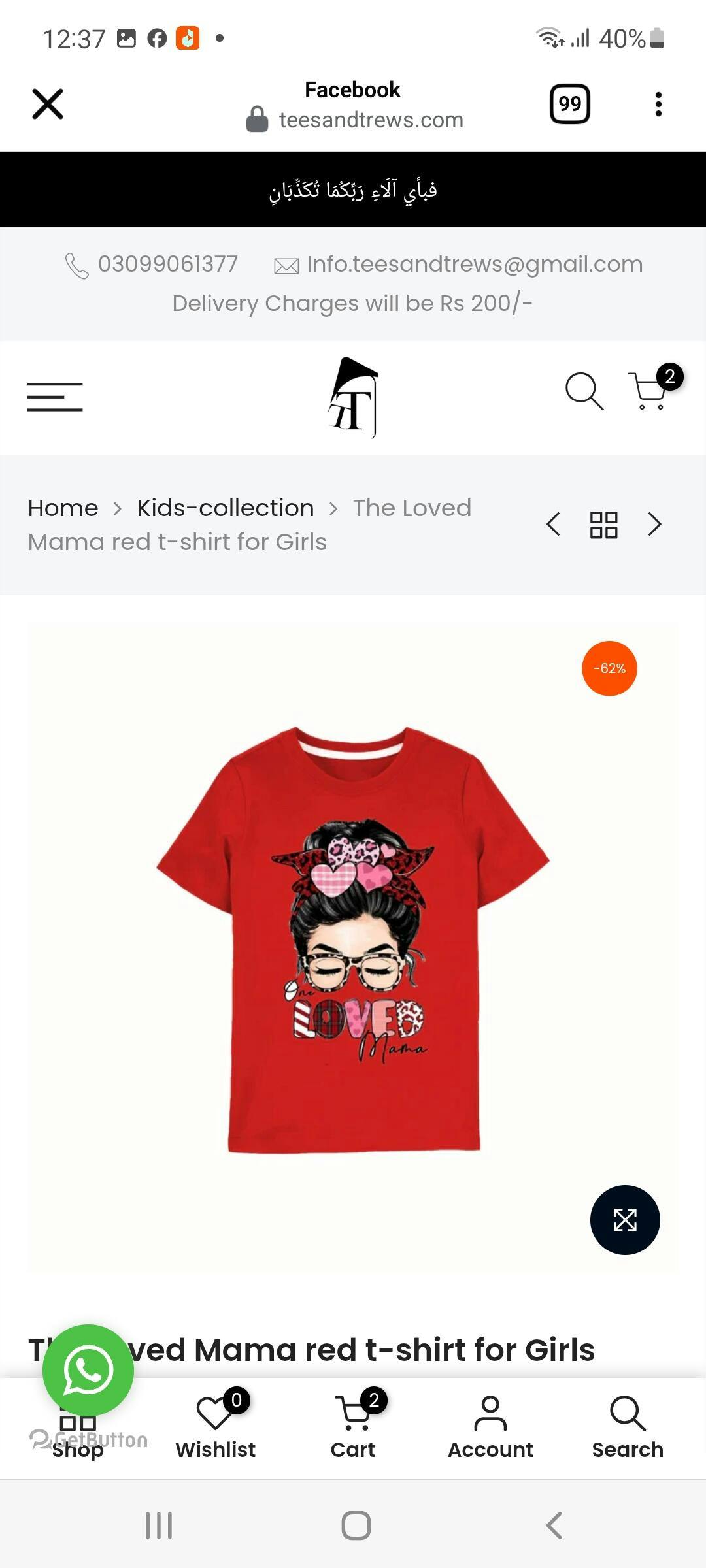Open the Account tab

click(490, 1428)
